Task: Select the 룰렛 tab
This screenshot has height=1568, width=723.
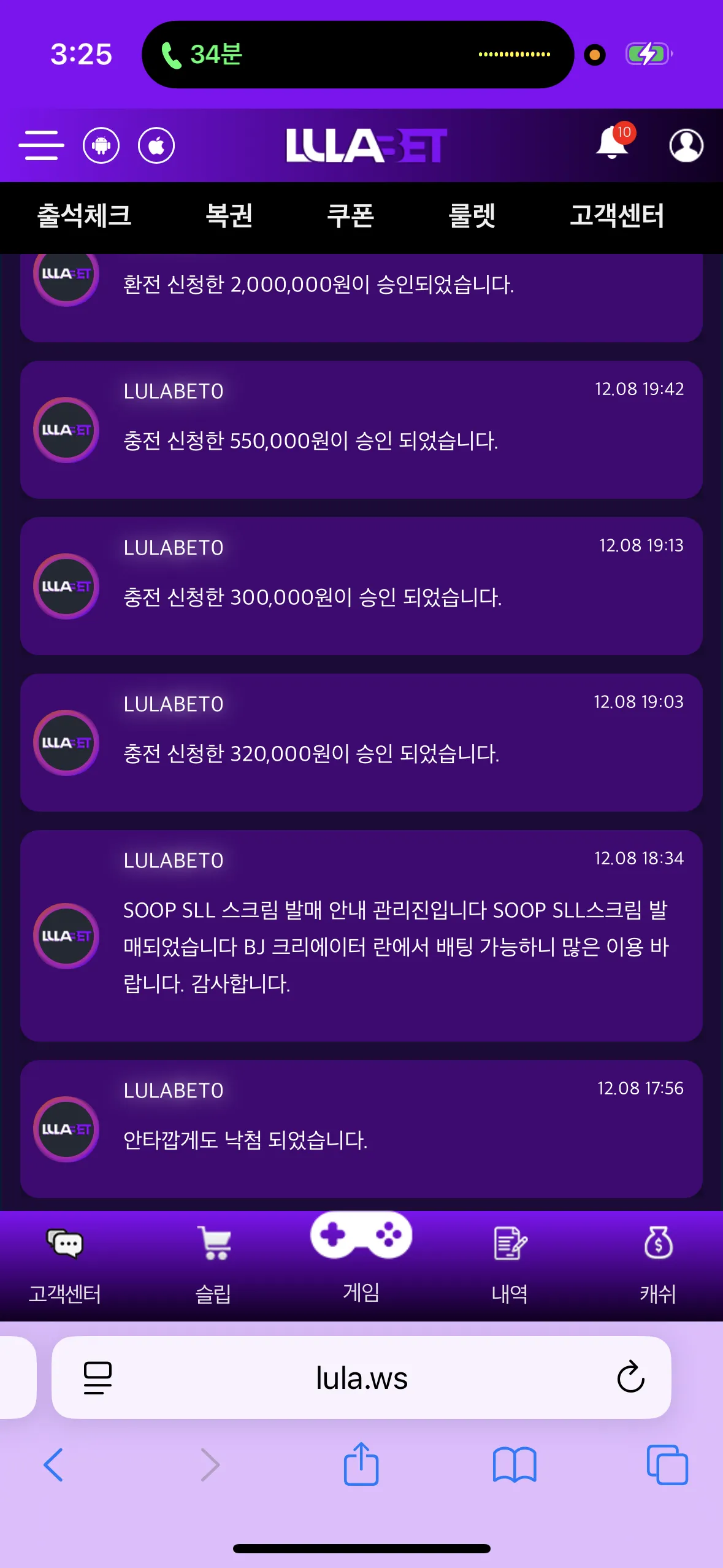Action: click(472, 216)
